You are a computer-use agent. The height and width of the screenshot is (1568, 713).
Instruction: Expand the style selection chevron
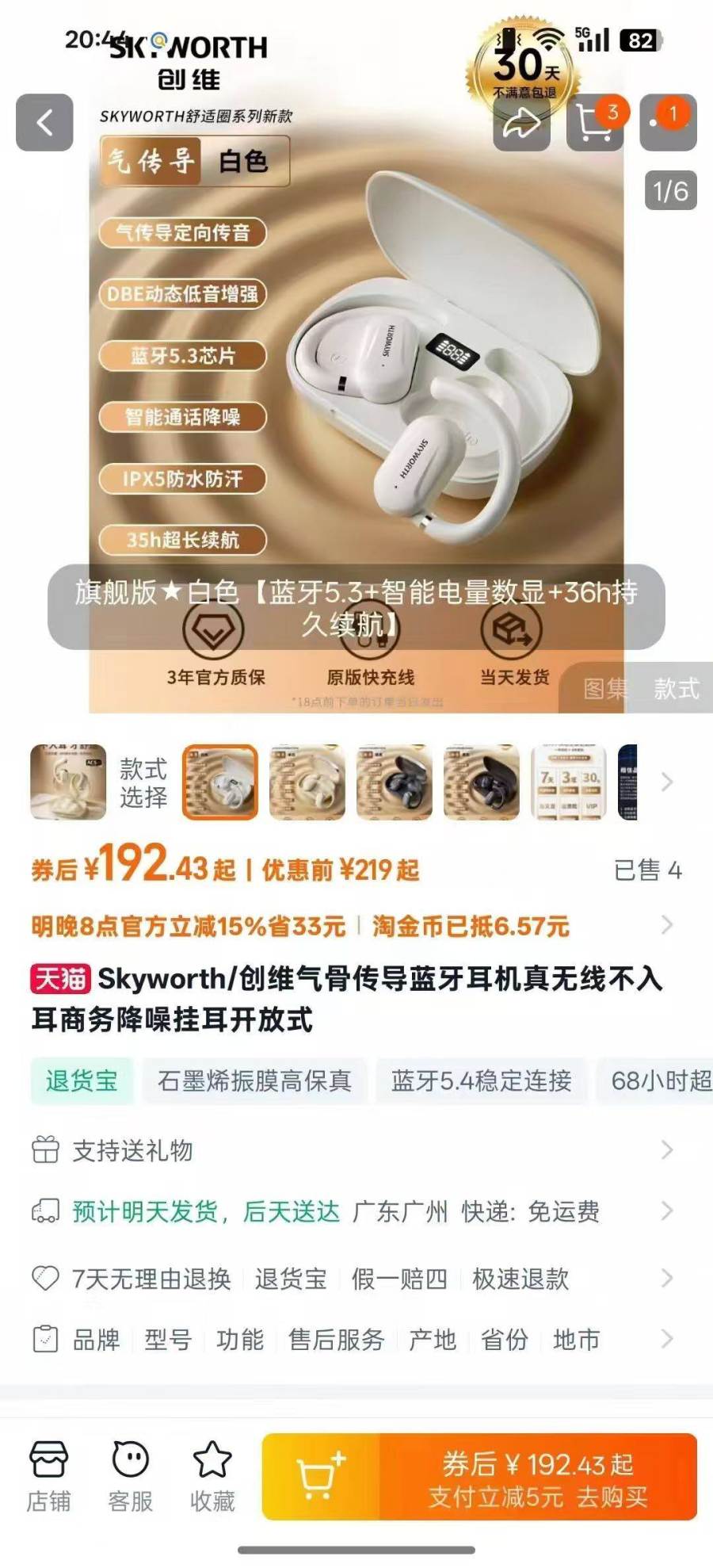667,782
